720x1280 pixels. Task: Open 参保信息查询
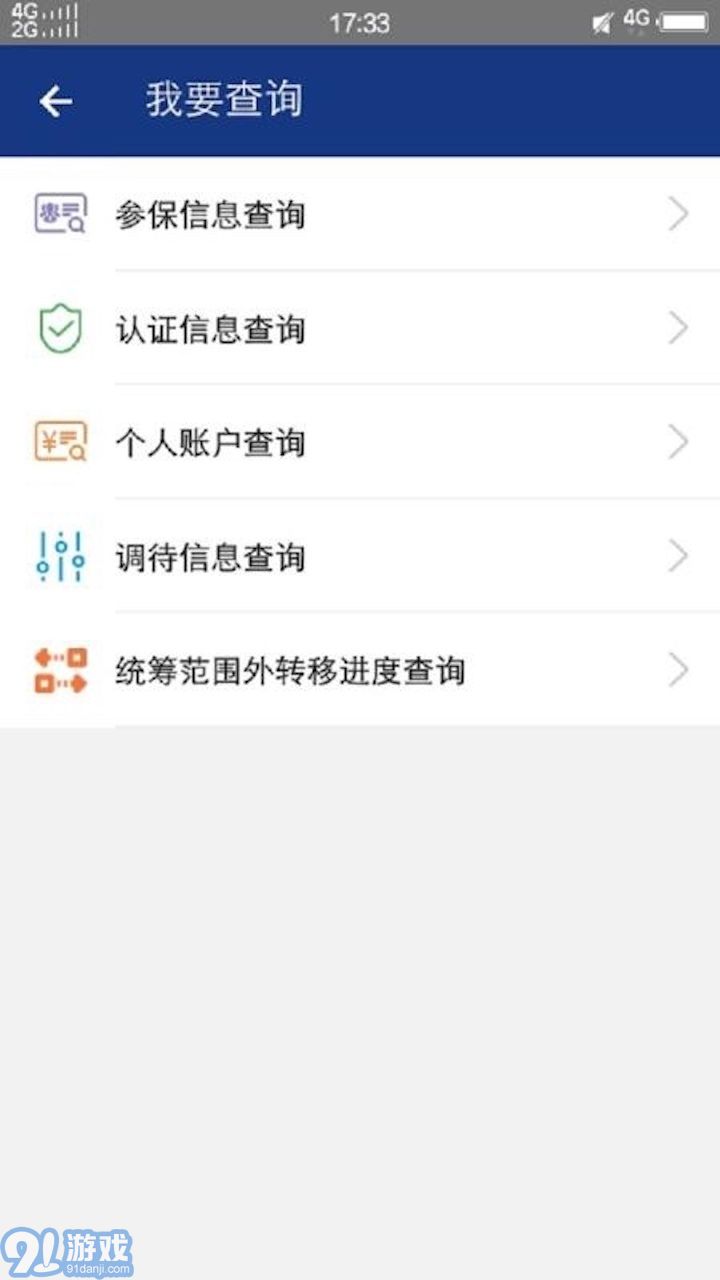[x=360, y=215]
